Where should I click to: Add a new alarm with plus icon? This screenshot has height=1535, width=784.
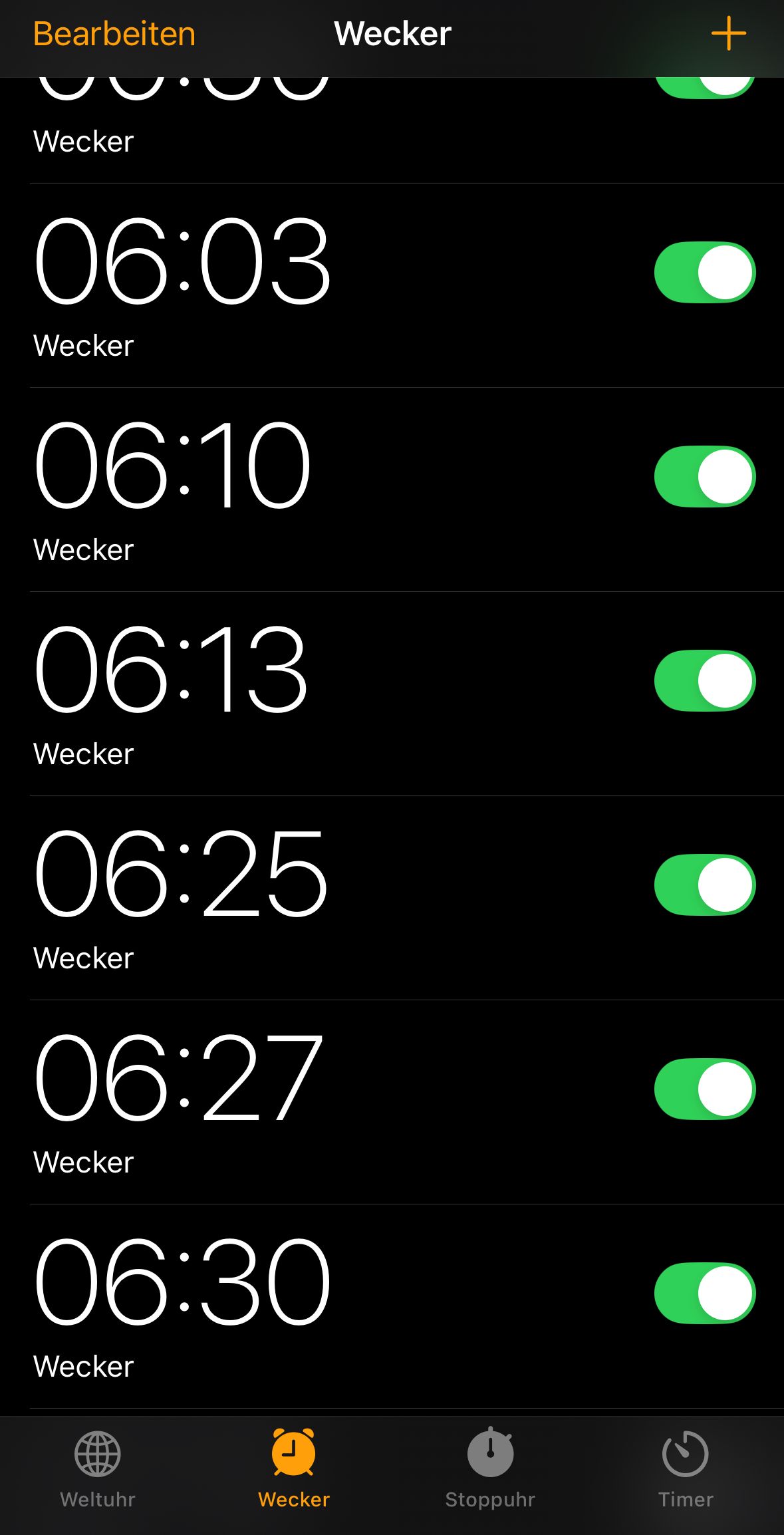tap(728, 33)
